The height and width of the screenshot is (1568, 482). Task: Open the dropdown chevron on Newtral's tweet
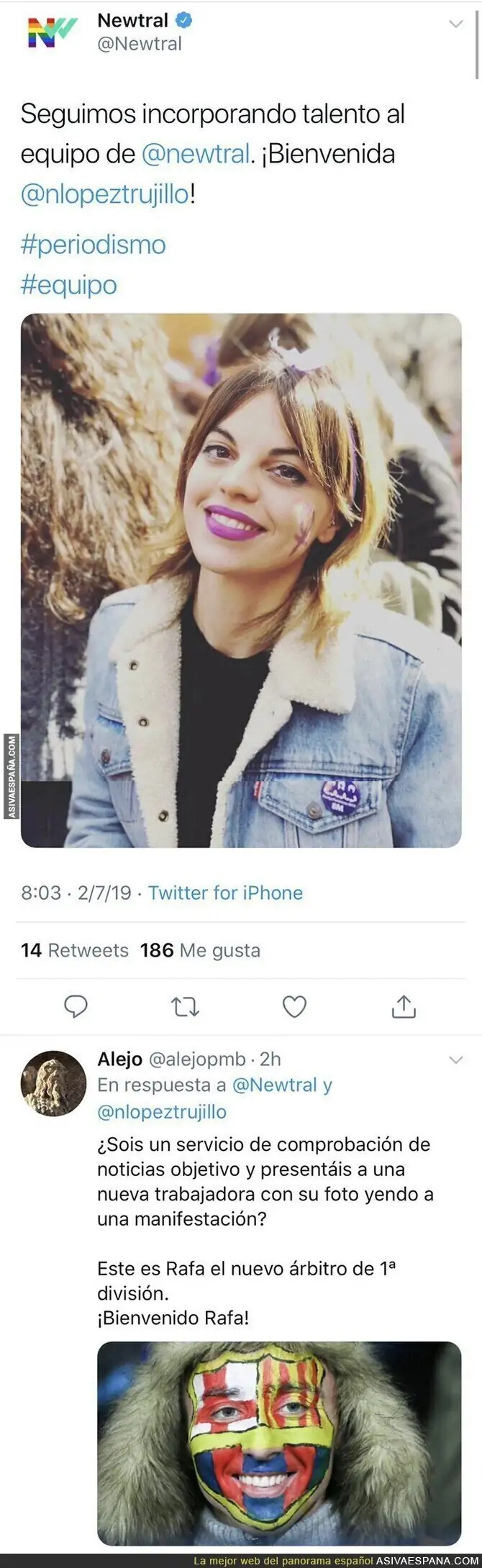pos(455,24)
